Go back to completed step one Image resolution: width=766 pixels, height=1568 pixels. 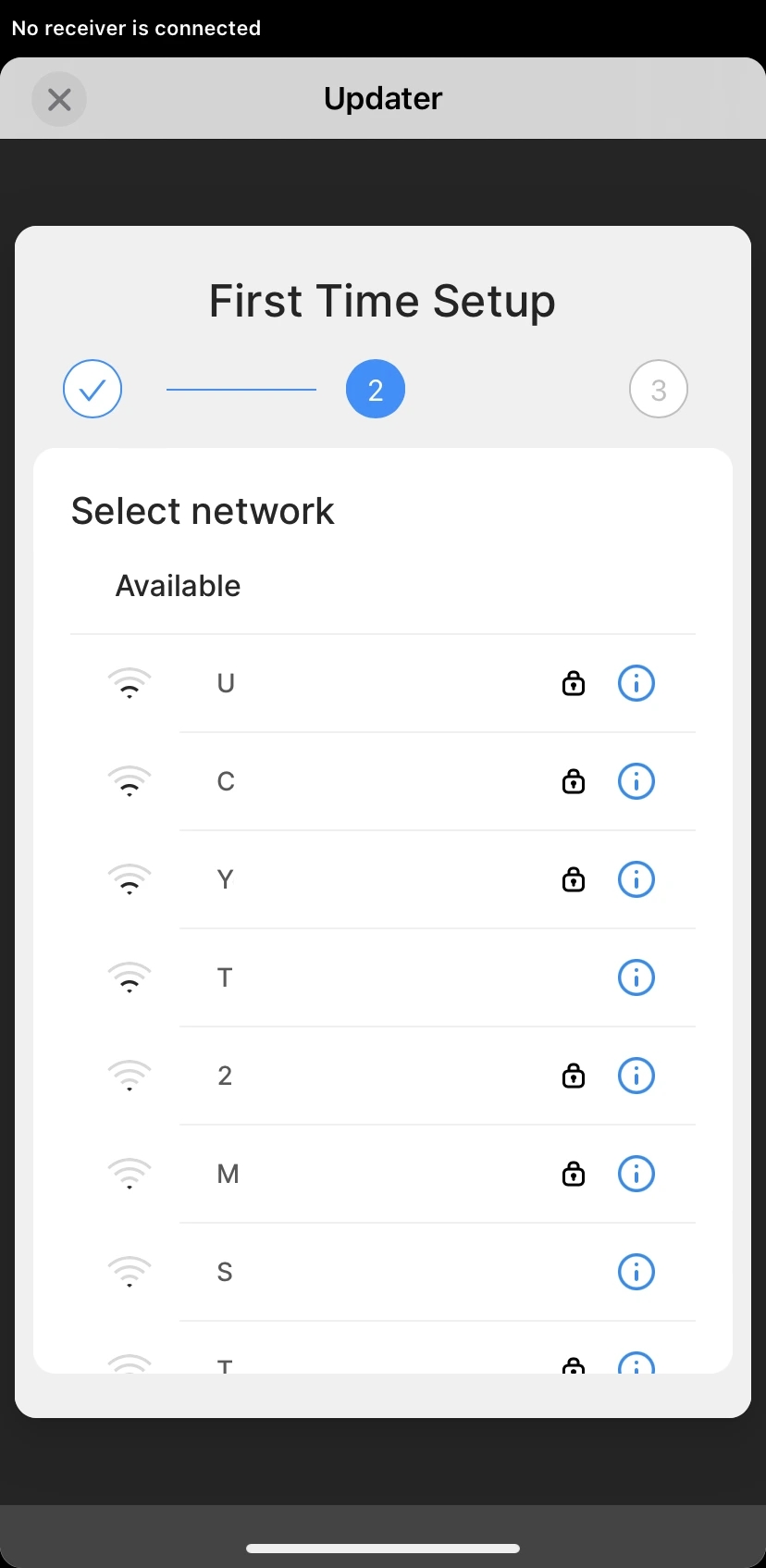(93, 389)
